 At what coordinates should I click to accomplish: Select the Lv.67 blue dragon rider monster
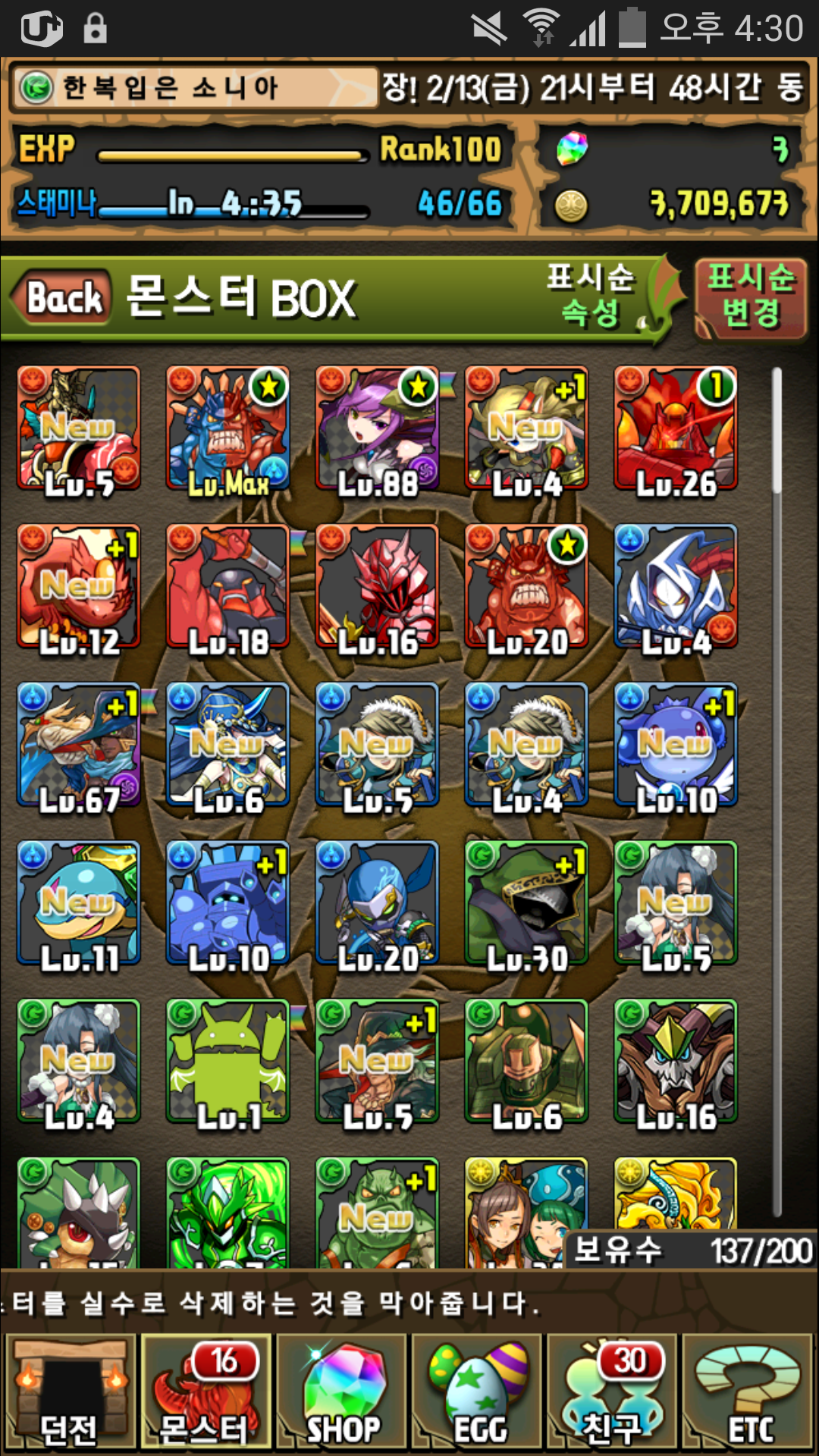[79, 745]
